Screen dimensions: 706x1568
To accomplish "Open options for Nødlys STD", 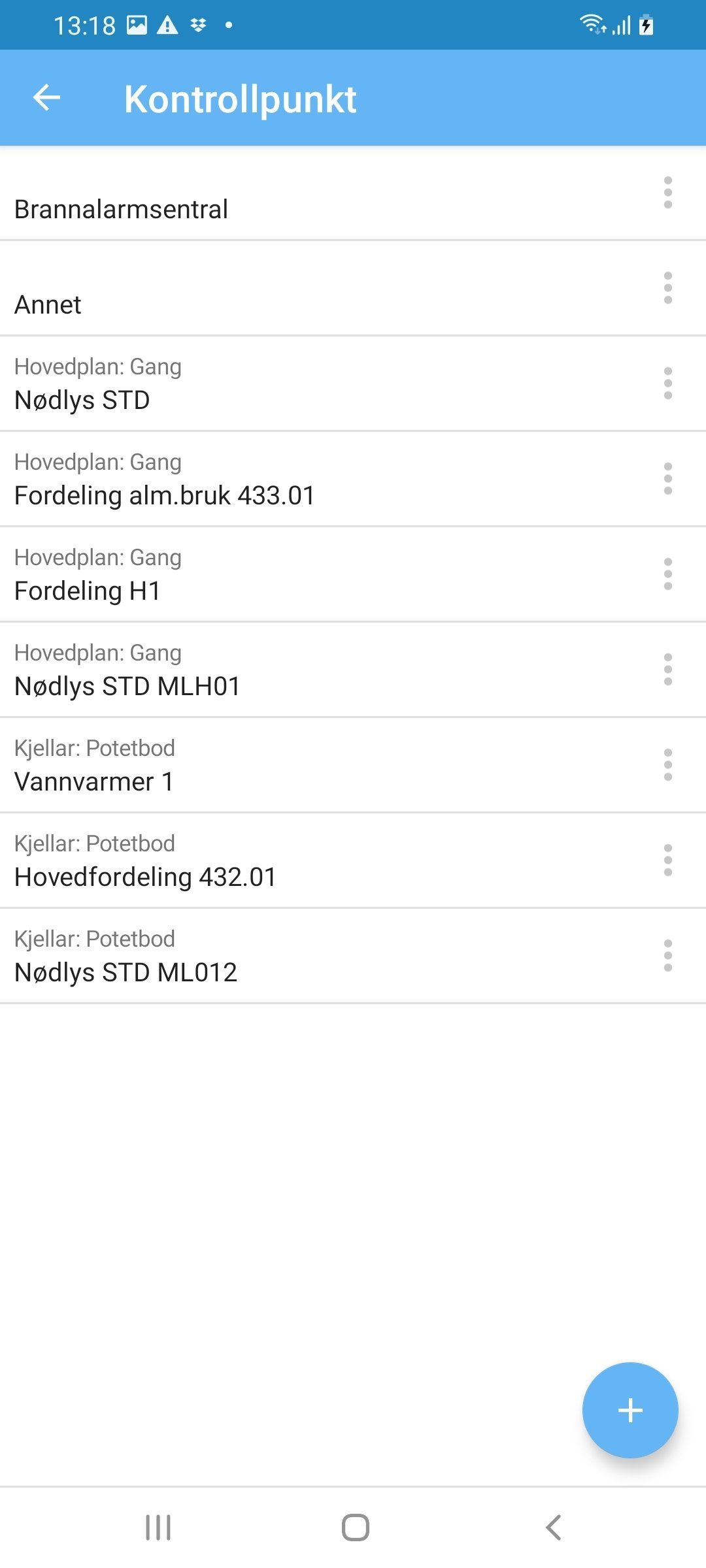I will coord(667,384).
